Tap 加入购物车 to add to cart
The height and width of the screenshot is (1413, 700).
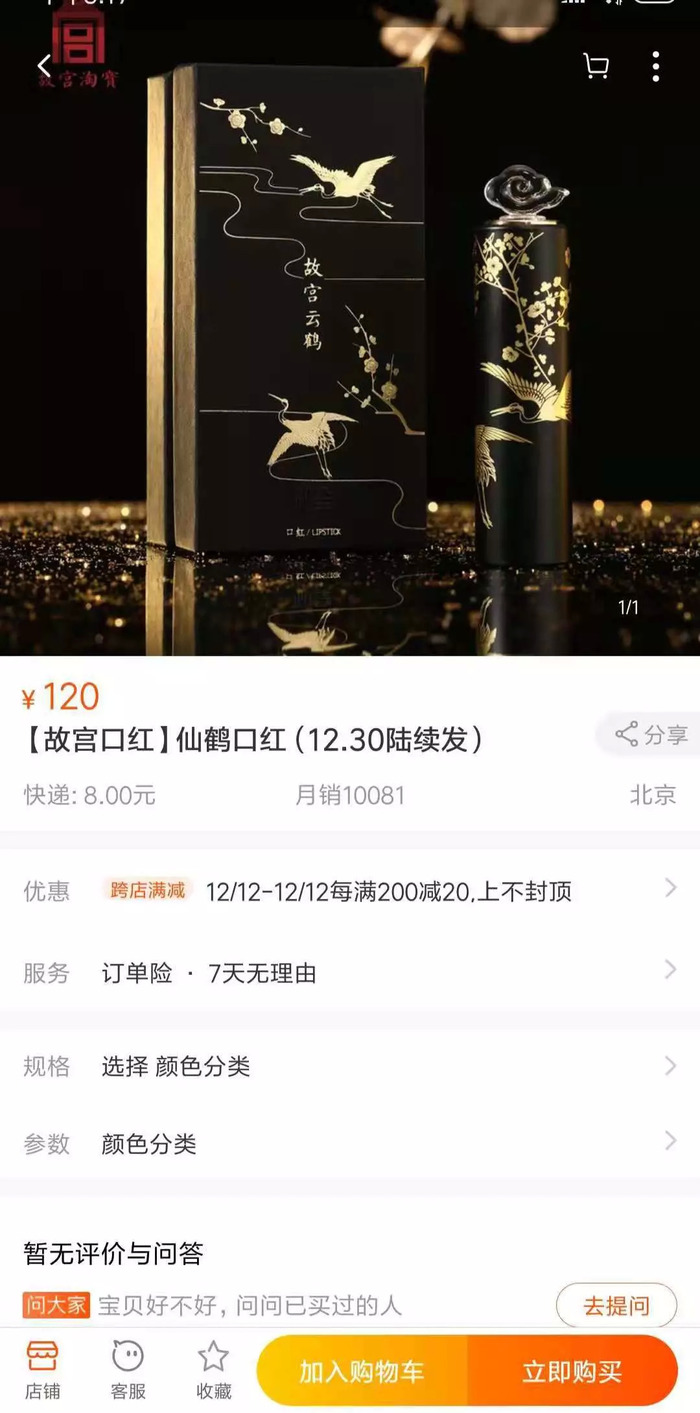click(362, 1371)
